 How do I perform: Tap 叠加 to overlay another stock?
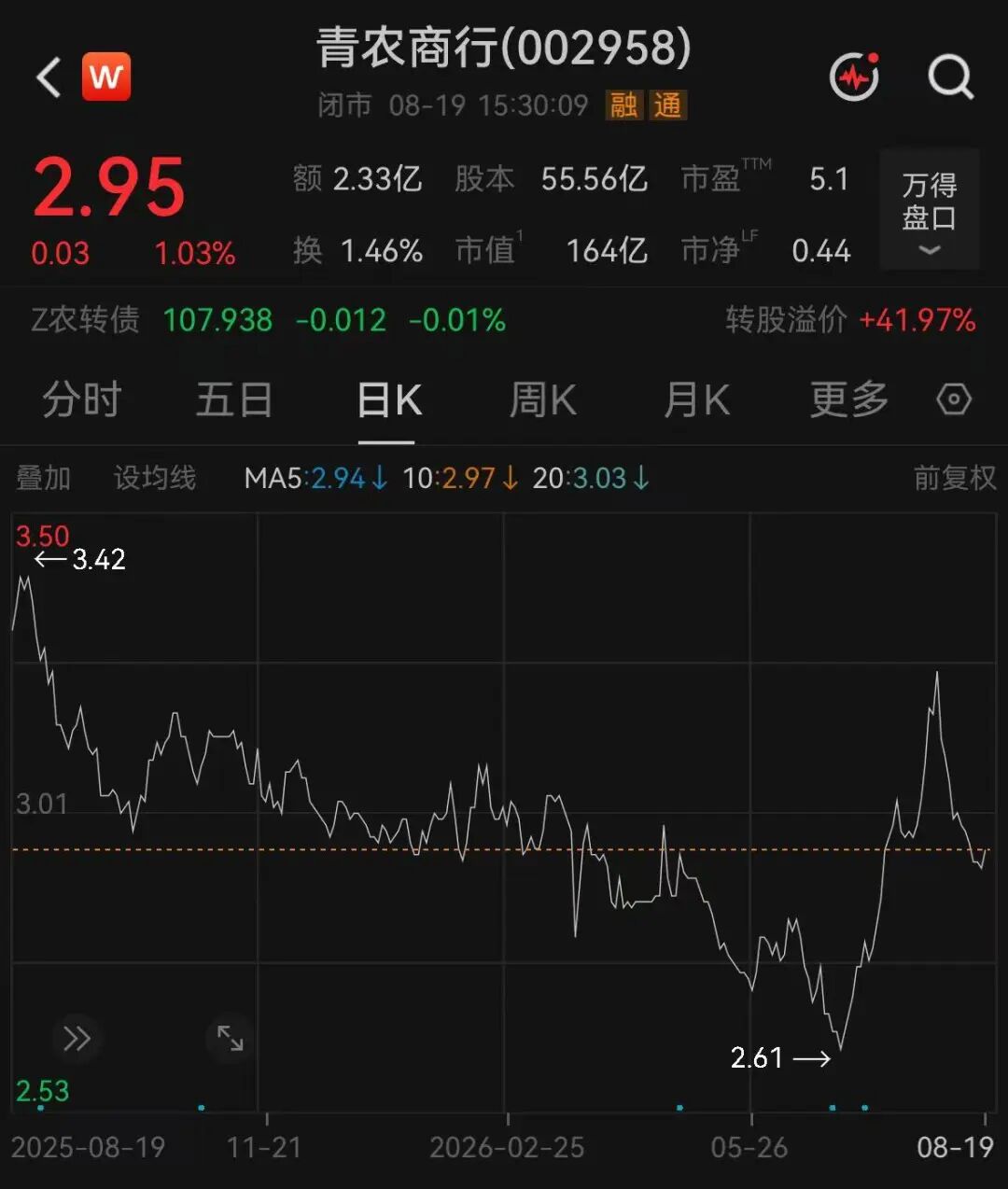point(44,478)
